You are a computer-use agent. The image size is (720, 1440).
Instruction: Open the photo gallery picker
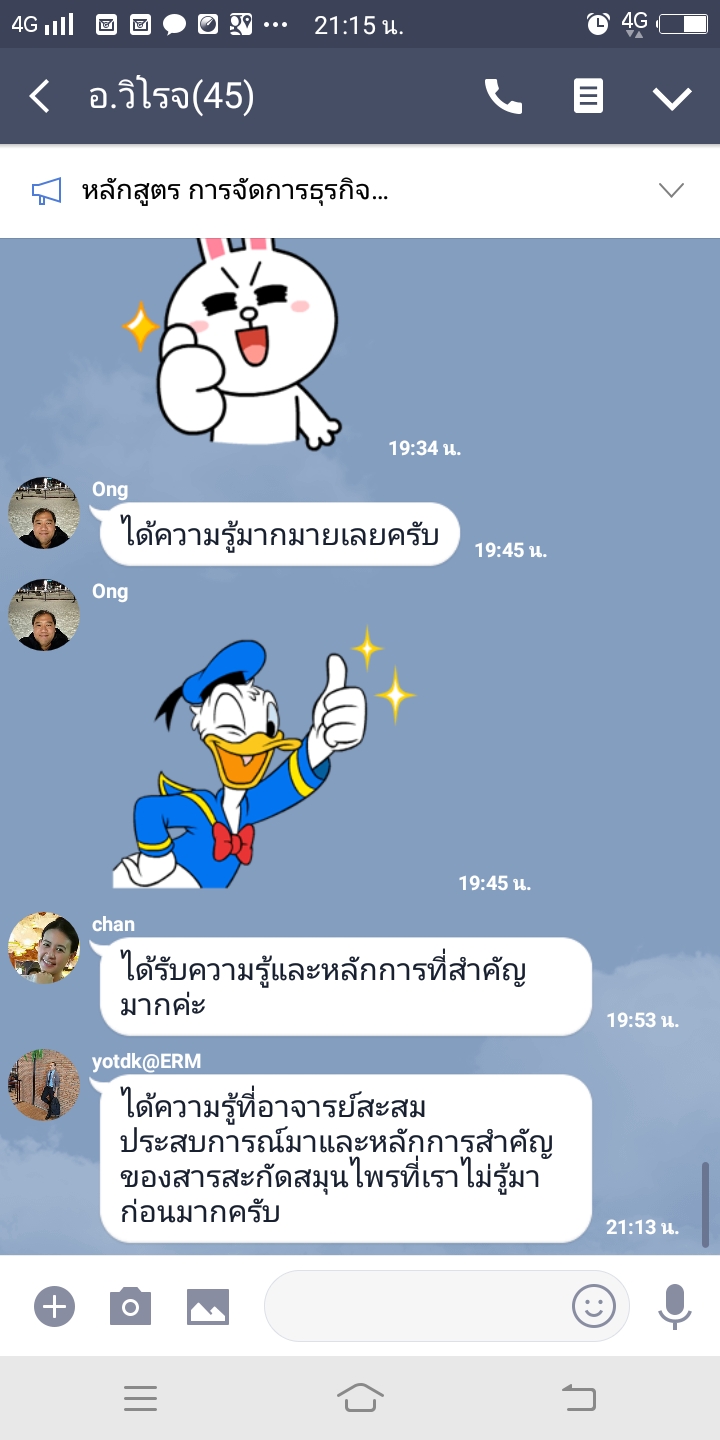tap(208, 1306)
